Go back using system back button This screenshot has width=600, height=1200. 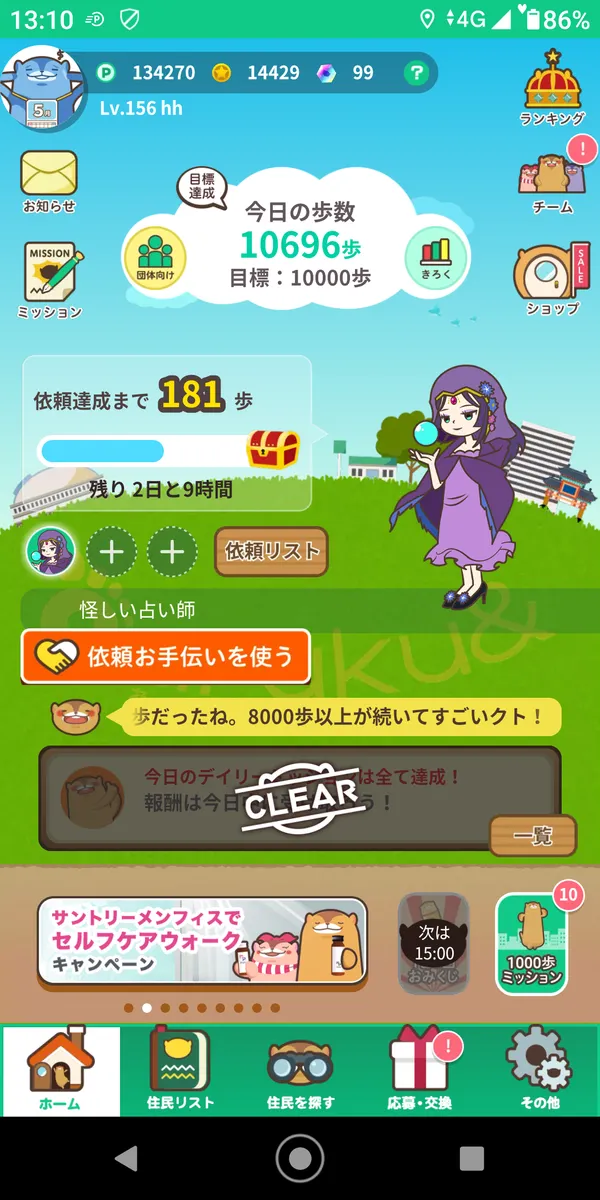pos(126,1159)
